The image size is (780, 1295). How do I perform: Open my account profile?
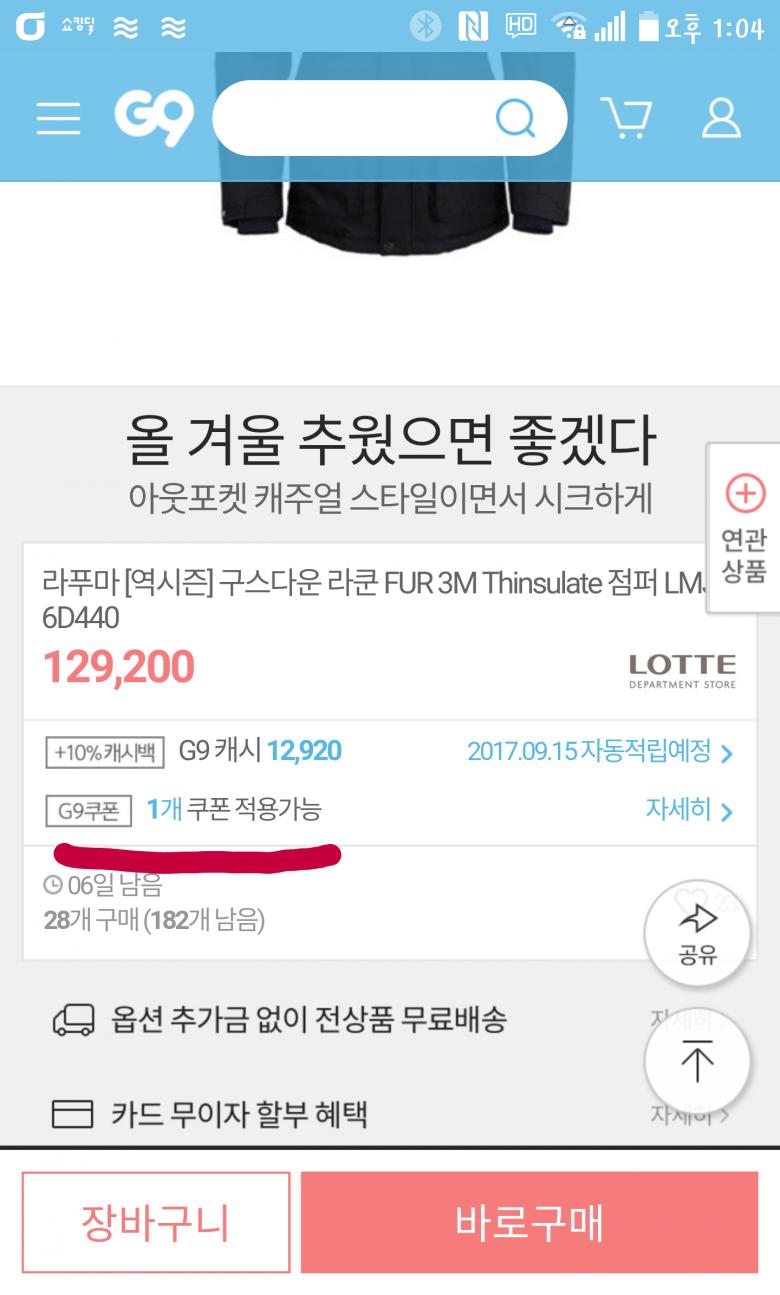pyautogui.click(x=720, y=118)
